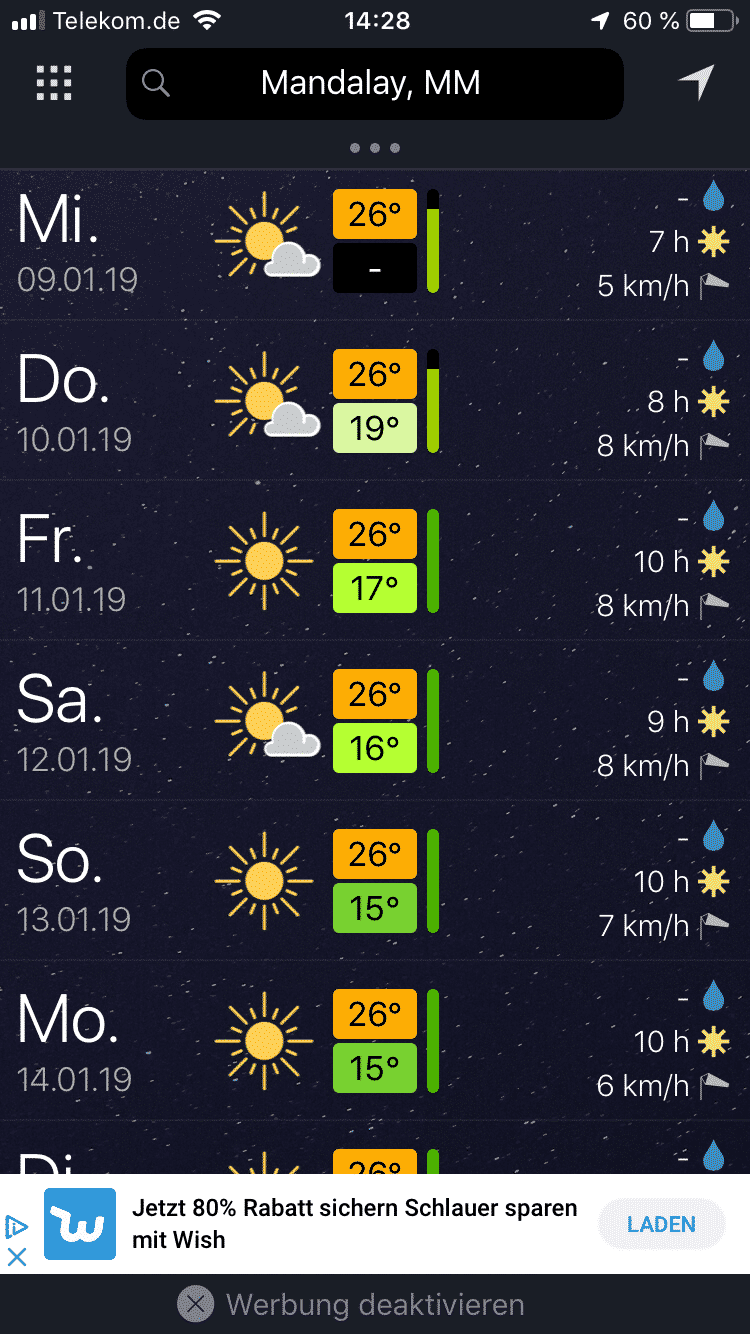Open Thursday 10.01.19 forecast details
The width and height of the screenshot is (750, 1334).
coord(375,401)
